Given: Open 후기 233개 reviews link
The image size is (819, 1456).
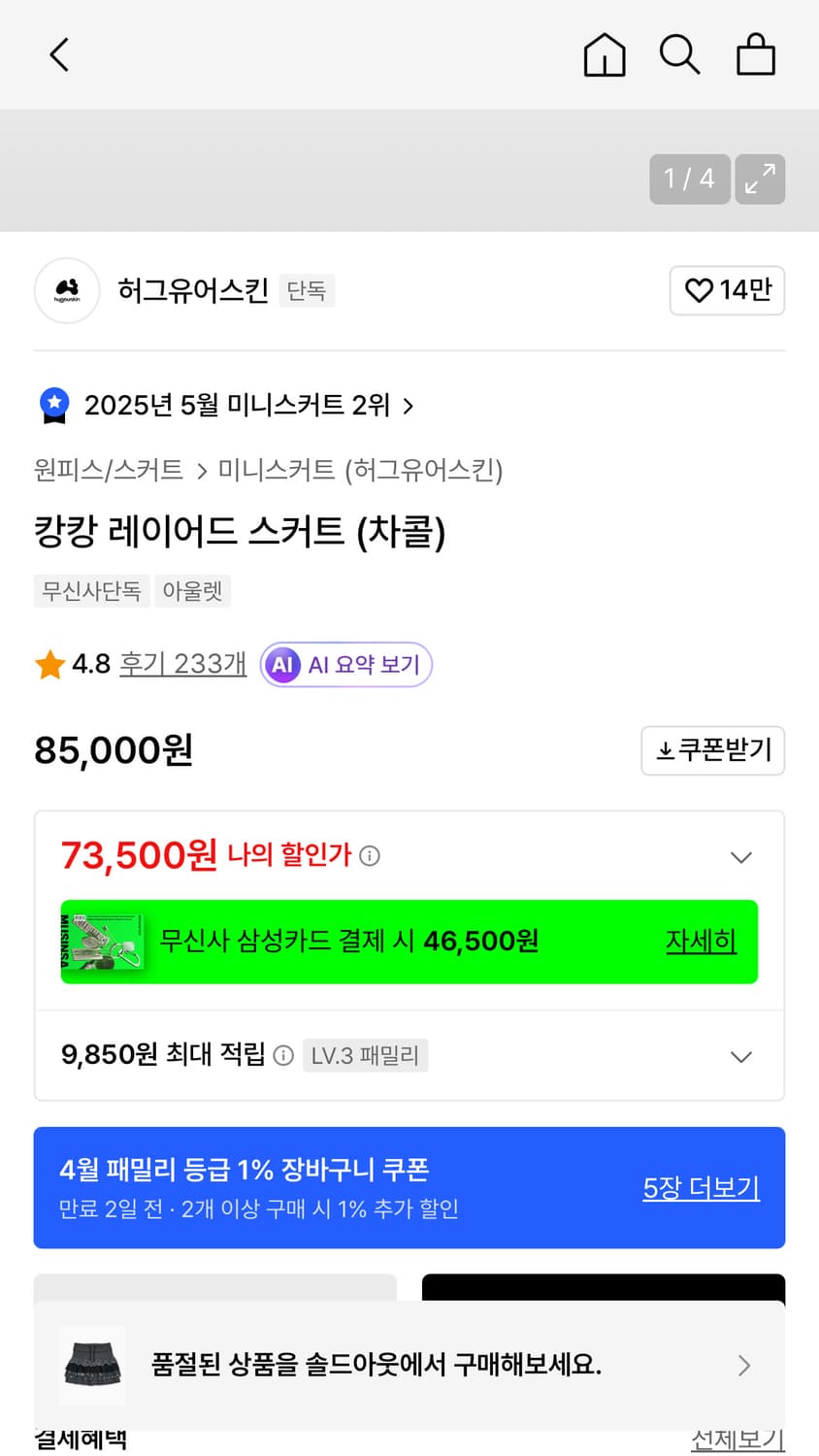Looking at the screenshot, I should coord(182,664).
